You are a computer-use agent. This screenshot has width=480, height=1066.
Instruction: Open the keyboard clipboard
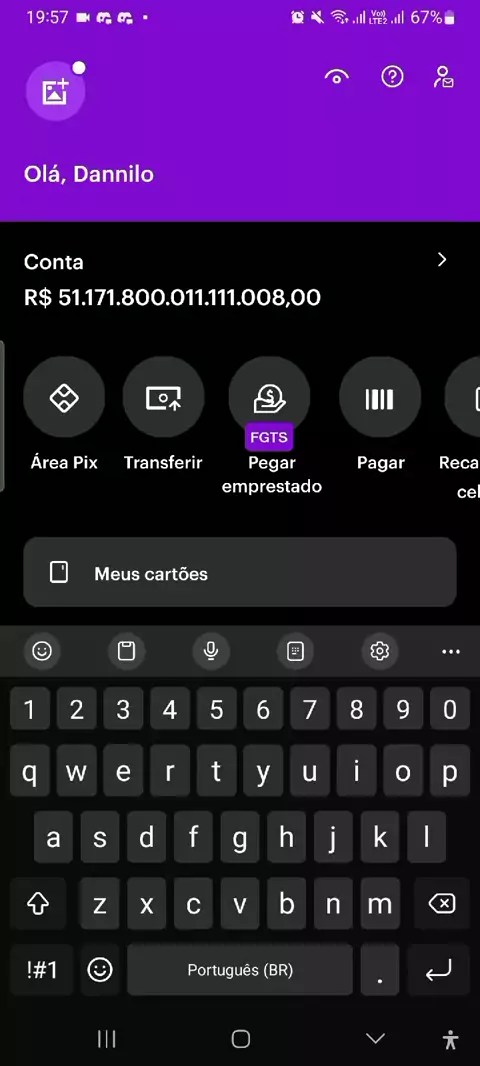[x=126, y=651]
